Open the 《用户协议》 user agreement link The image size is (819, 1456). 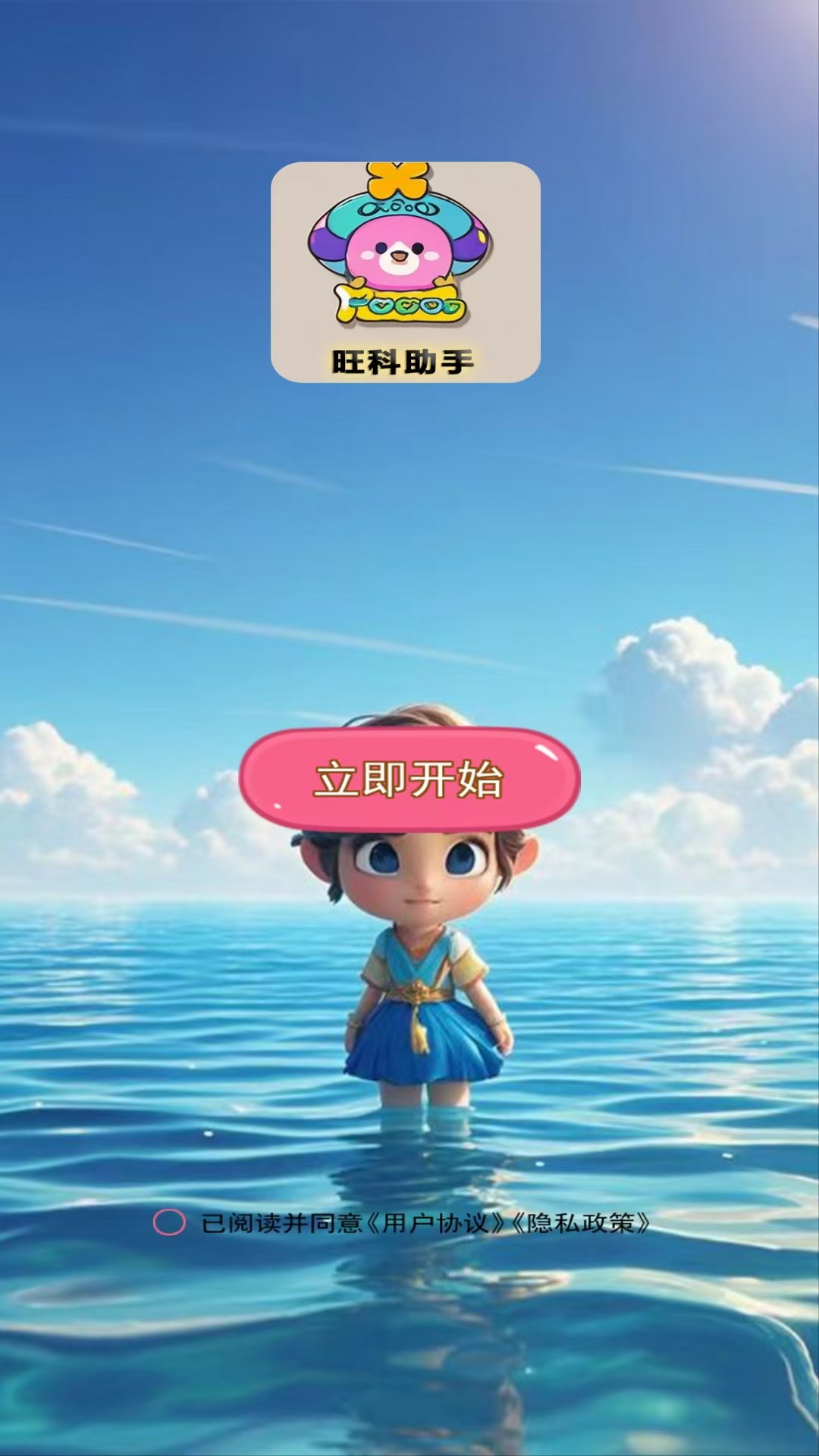point(436,1223)
